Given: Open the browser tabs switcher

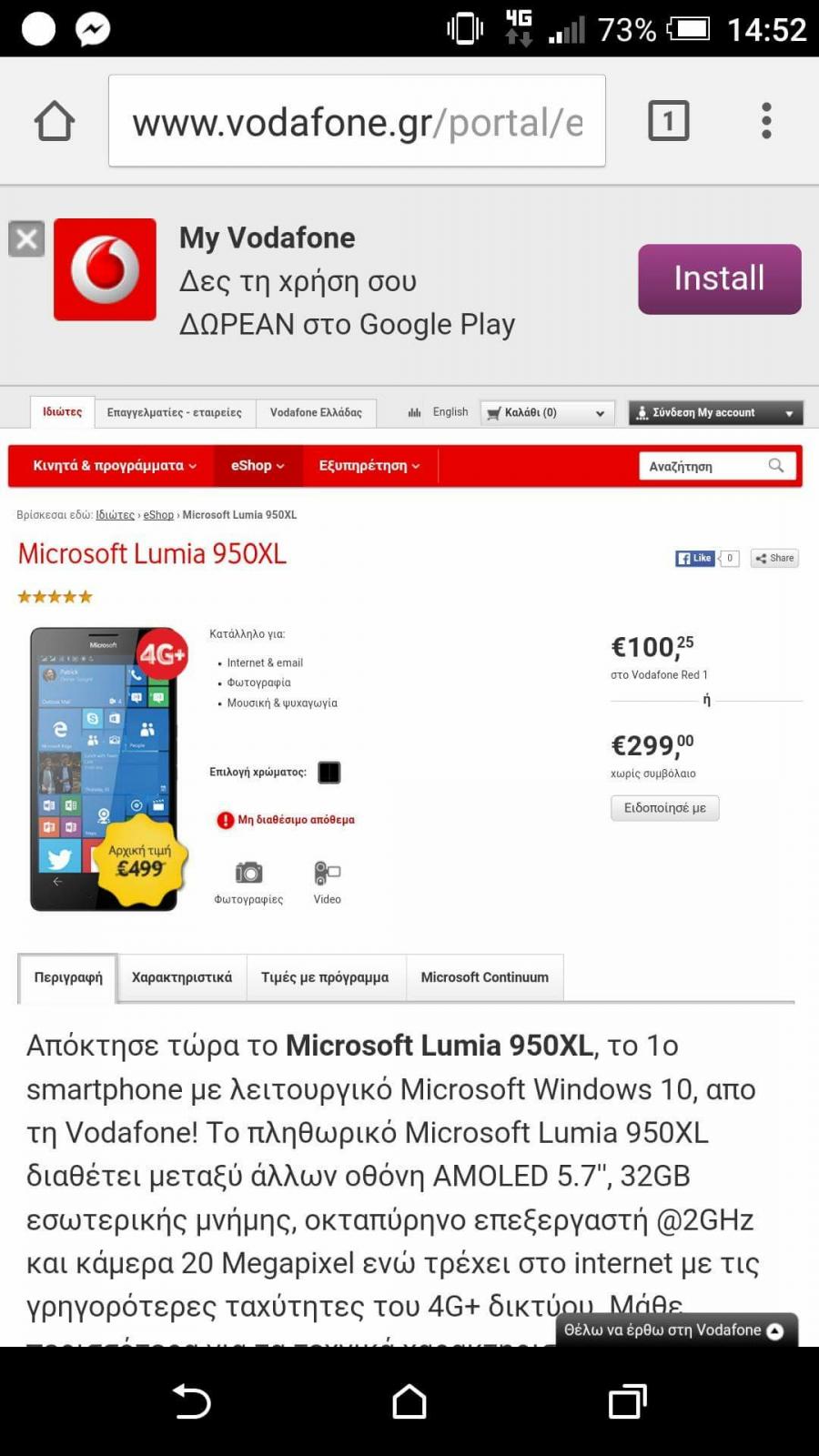Looking at the screenshot, I should (x=669, y=121).
